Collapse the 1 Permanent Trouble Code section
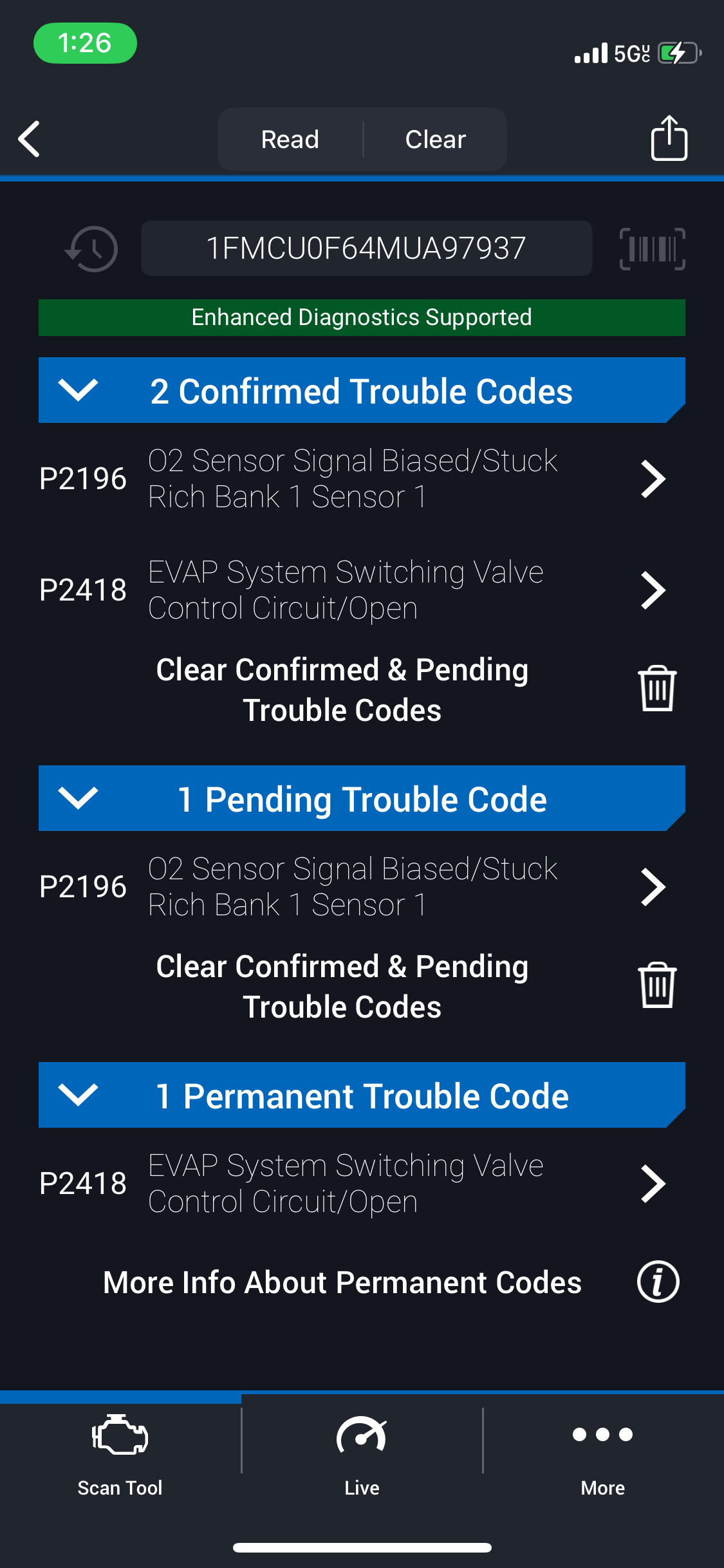Viewport: 724px width, 1568px height. [x=362, y=1096]
